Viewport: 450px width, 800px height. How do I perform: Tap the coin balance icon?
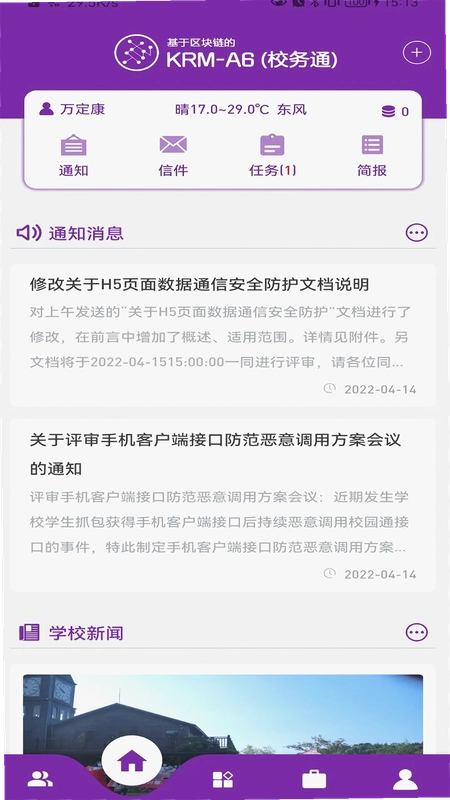388,111
